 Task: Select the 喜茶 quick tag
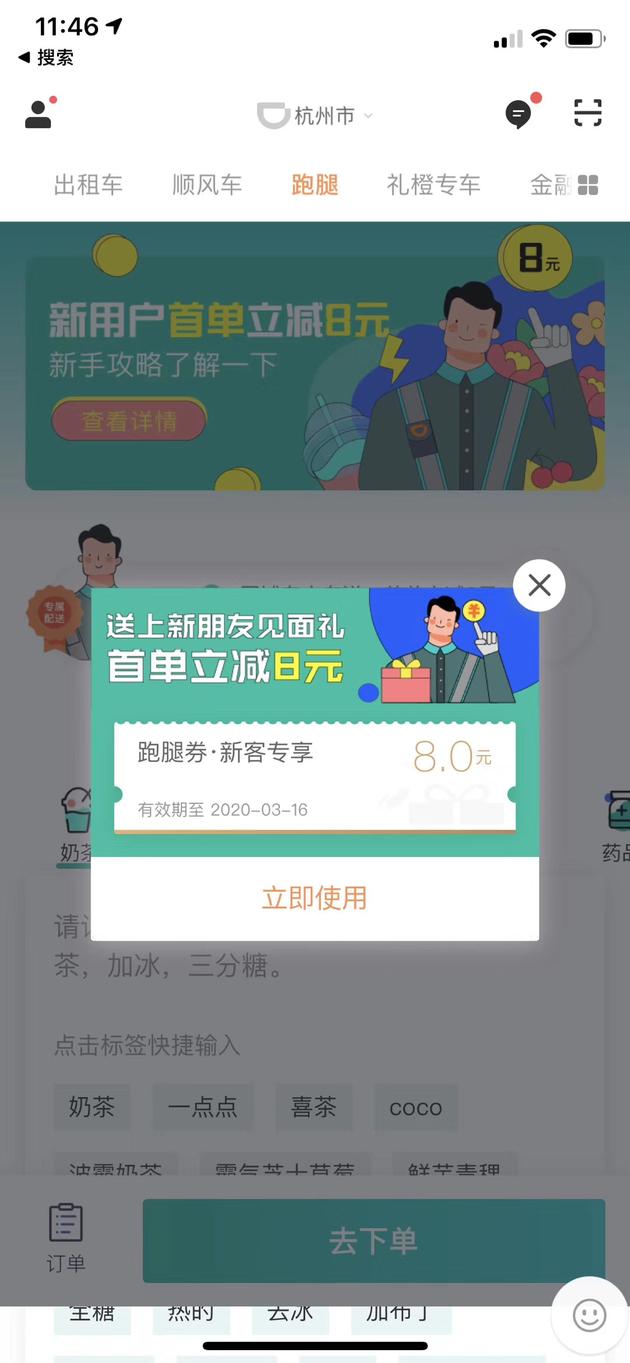pyautogui.click(x=314, y=1107)
